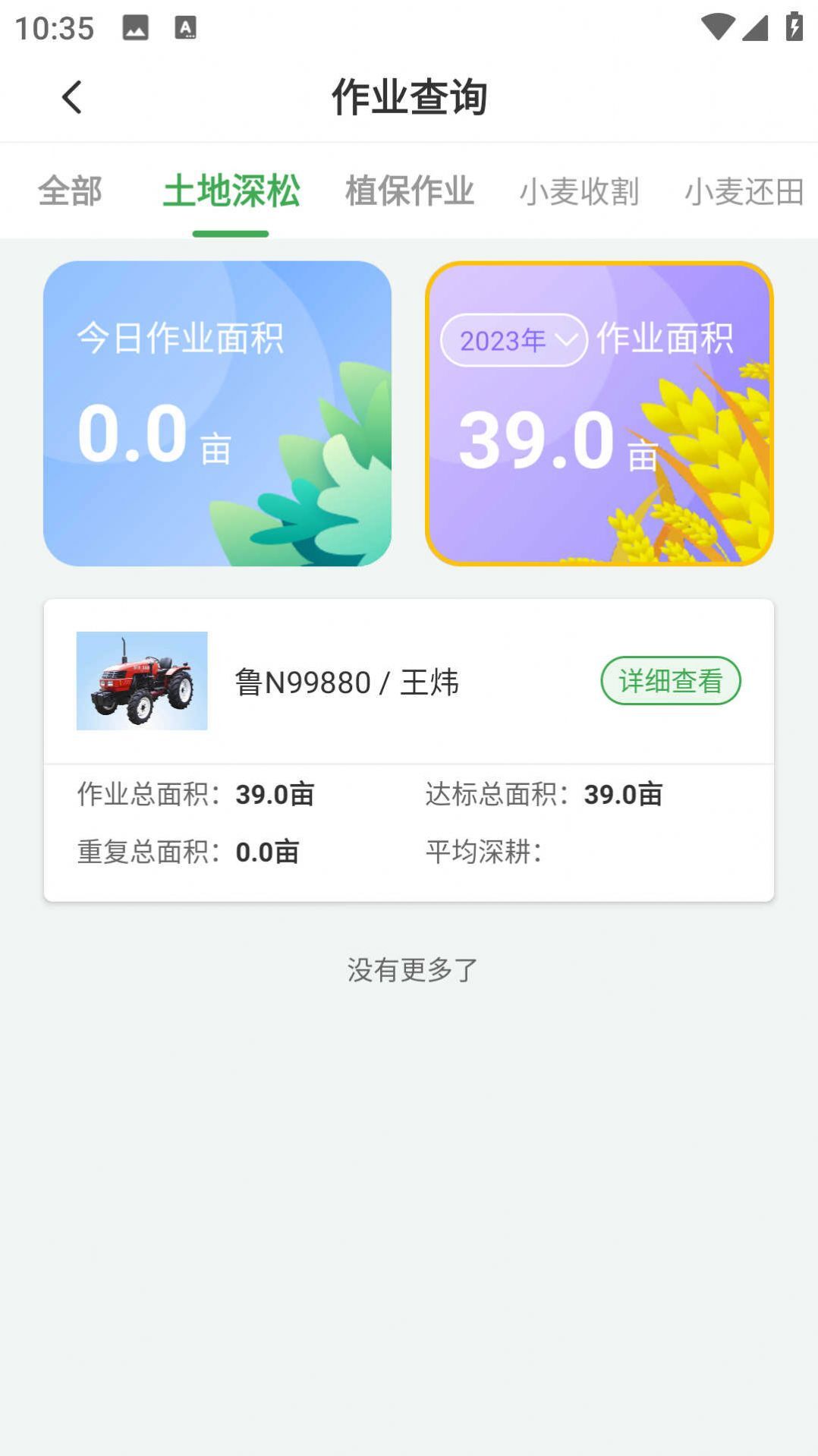Click the A-keyboard notification icon

click(184, 29)
